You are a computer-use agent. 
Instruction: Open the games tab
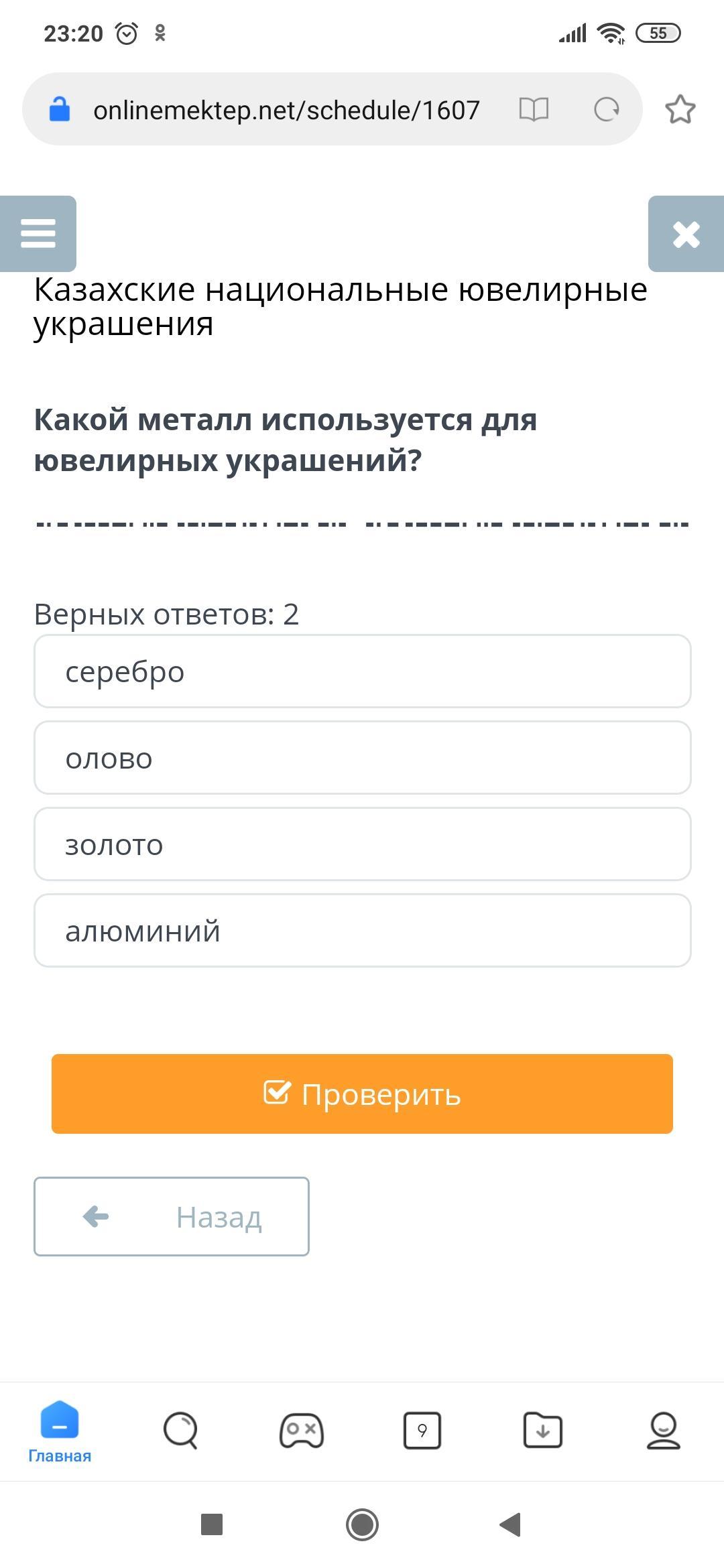tap(302, 1431)
